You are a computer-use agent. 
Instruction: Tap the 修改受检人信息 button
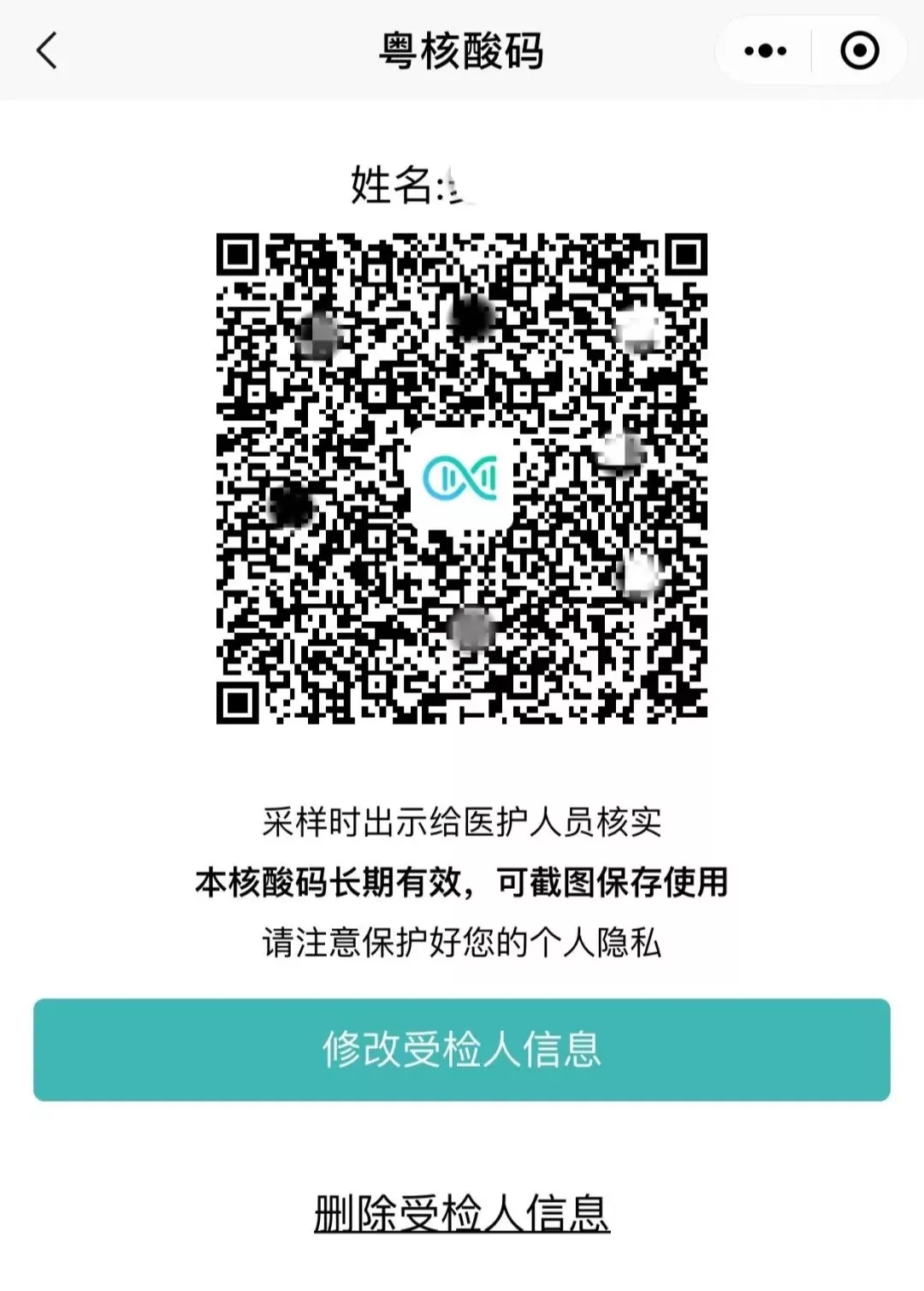(462, 1049)
